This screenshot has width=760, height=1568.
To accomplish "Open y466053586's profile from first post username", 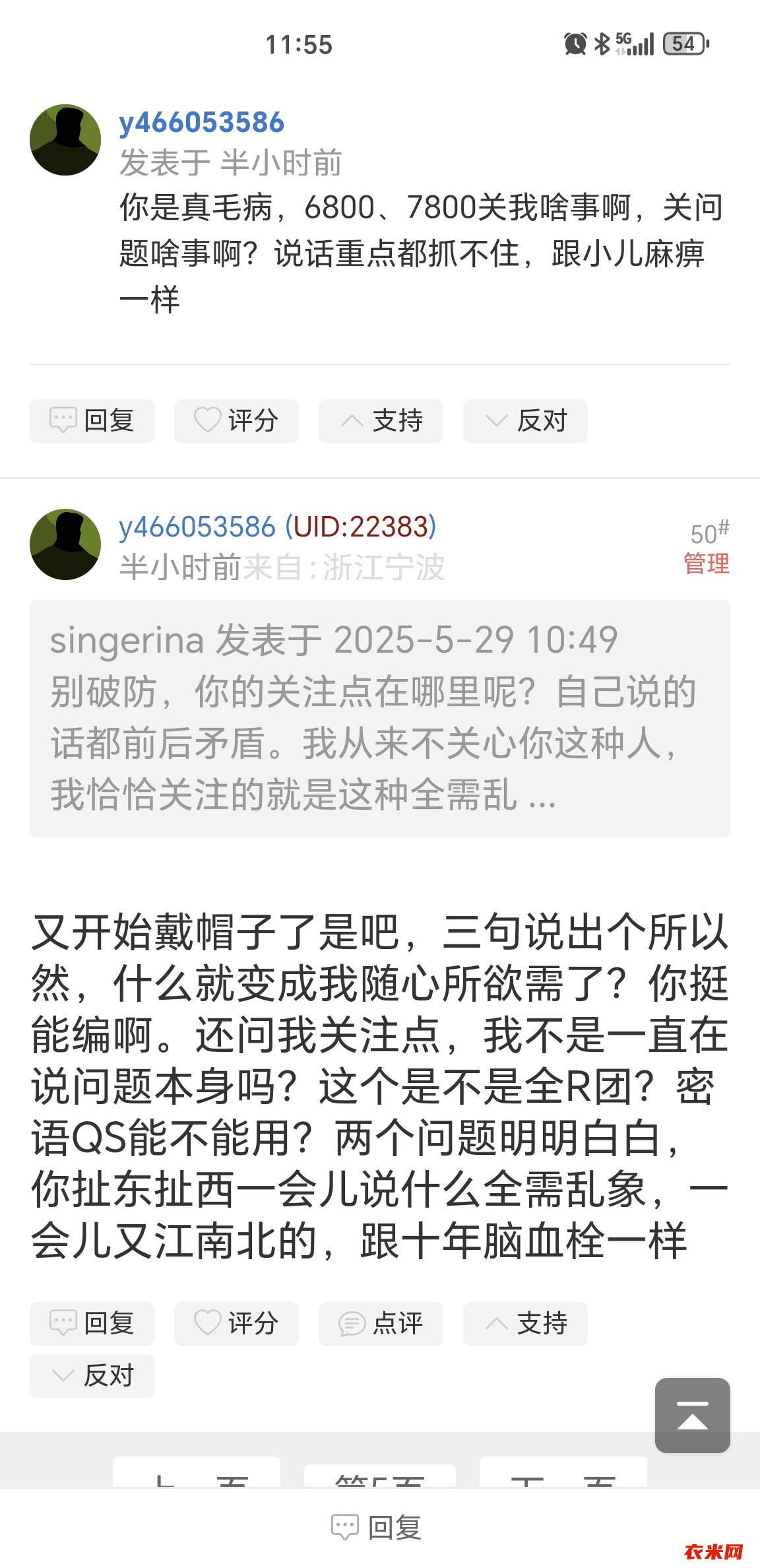I will click(x=201, y=123).
